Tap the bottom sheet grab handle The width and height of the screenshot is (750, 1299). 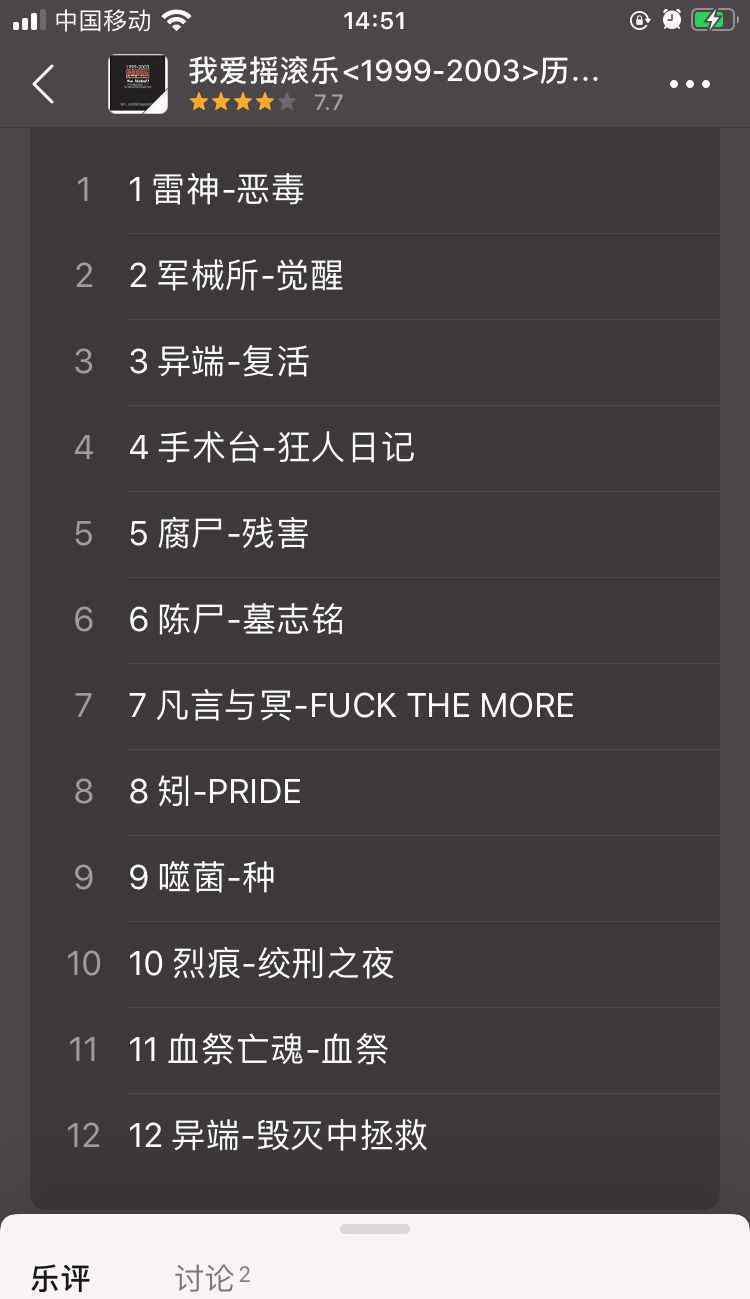(x=375, y=1228)
